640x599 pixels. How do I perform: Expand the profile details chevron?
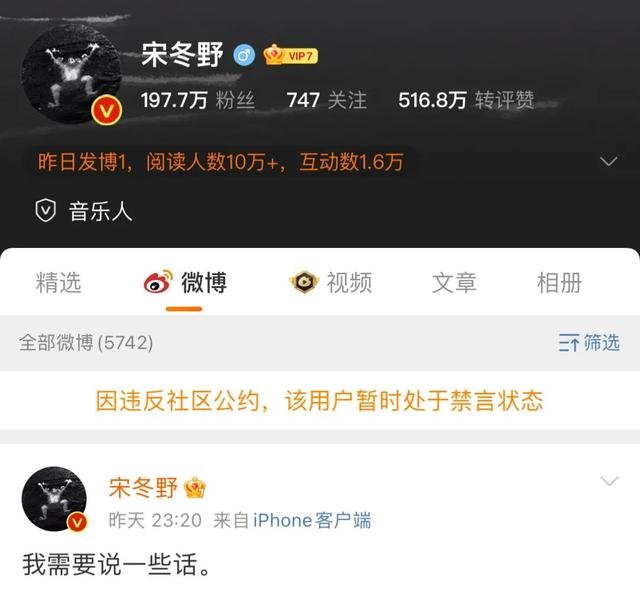tap(608, 161)
